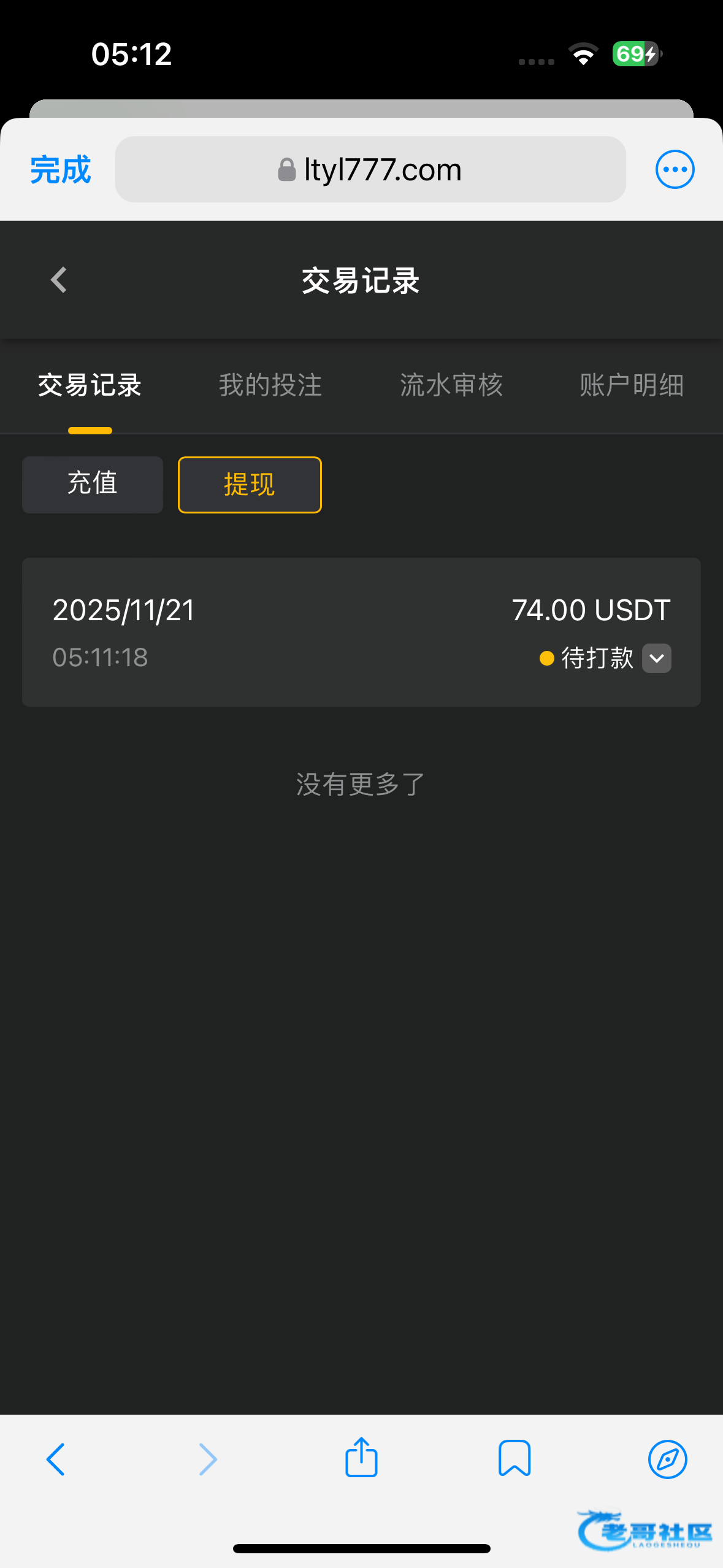
Task: Select the 交易记录 tab
Action: [90, 385]
